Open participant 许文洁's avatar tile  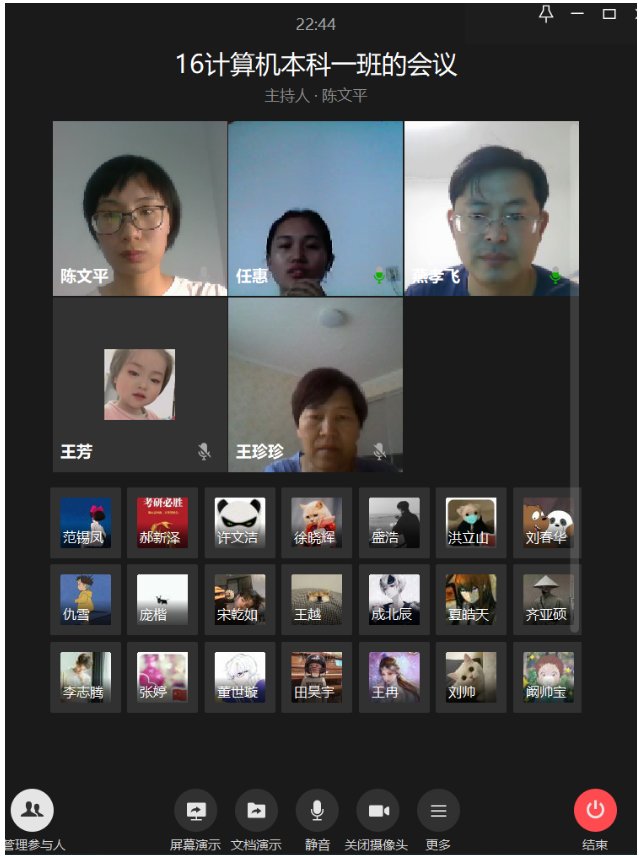coord(239,522)
